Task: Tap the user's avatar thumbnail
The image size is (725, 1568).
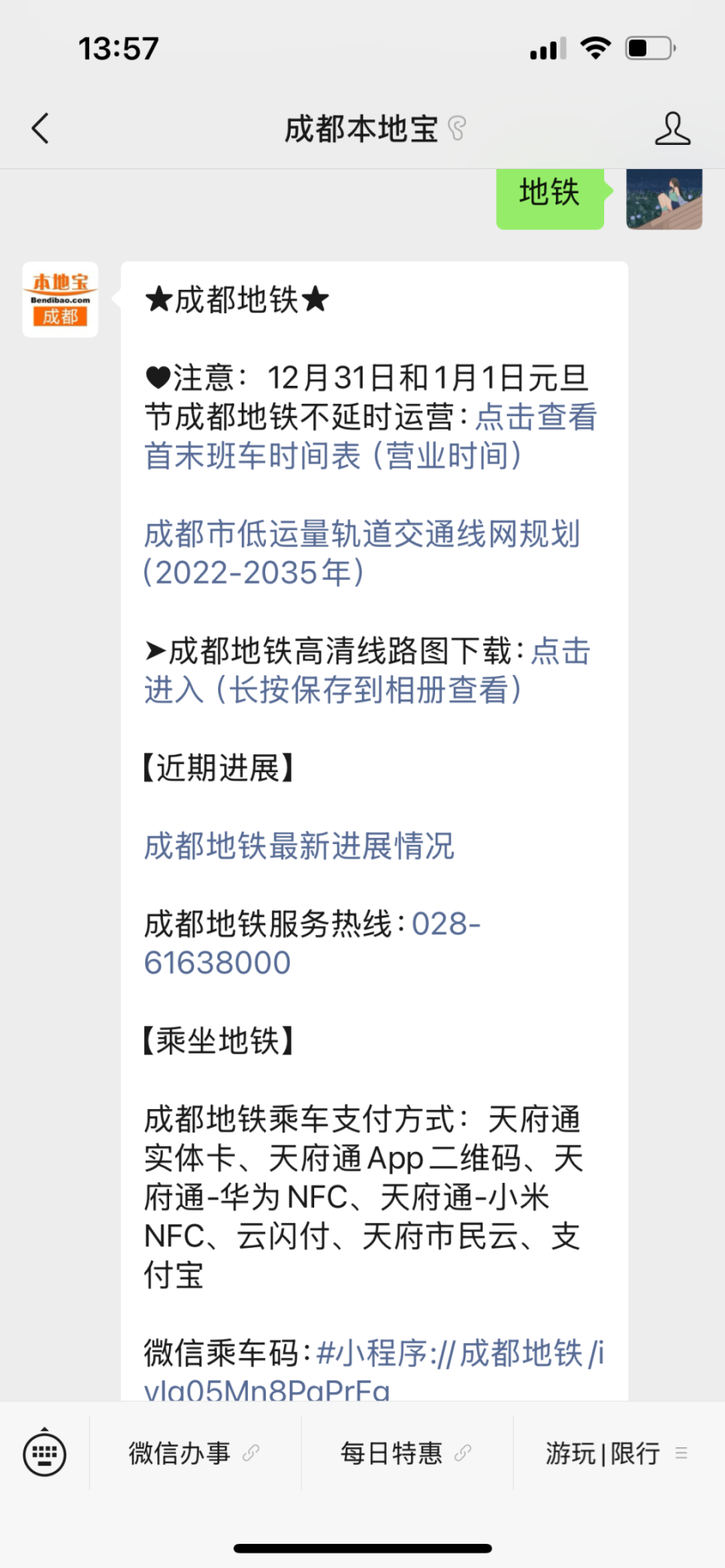Action: point(664,198)
